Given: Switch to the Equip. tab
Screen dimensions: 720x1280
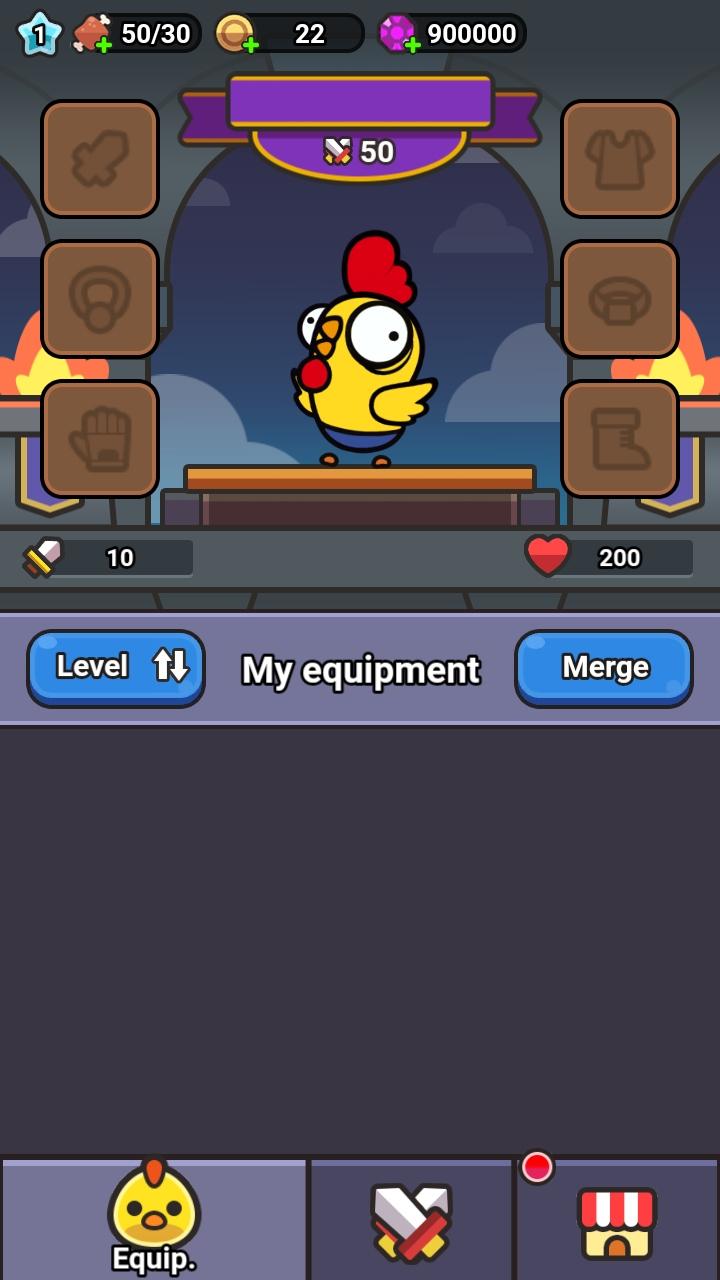Looking at the screenshot, I should pos(154,1220).
